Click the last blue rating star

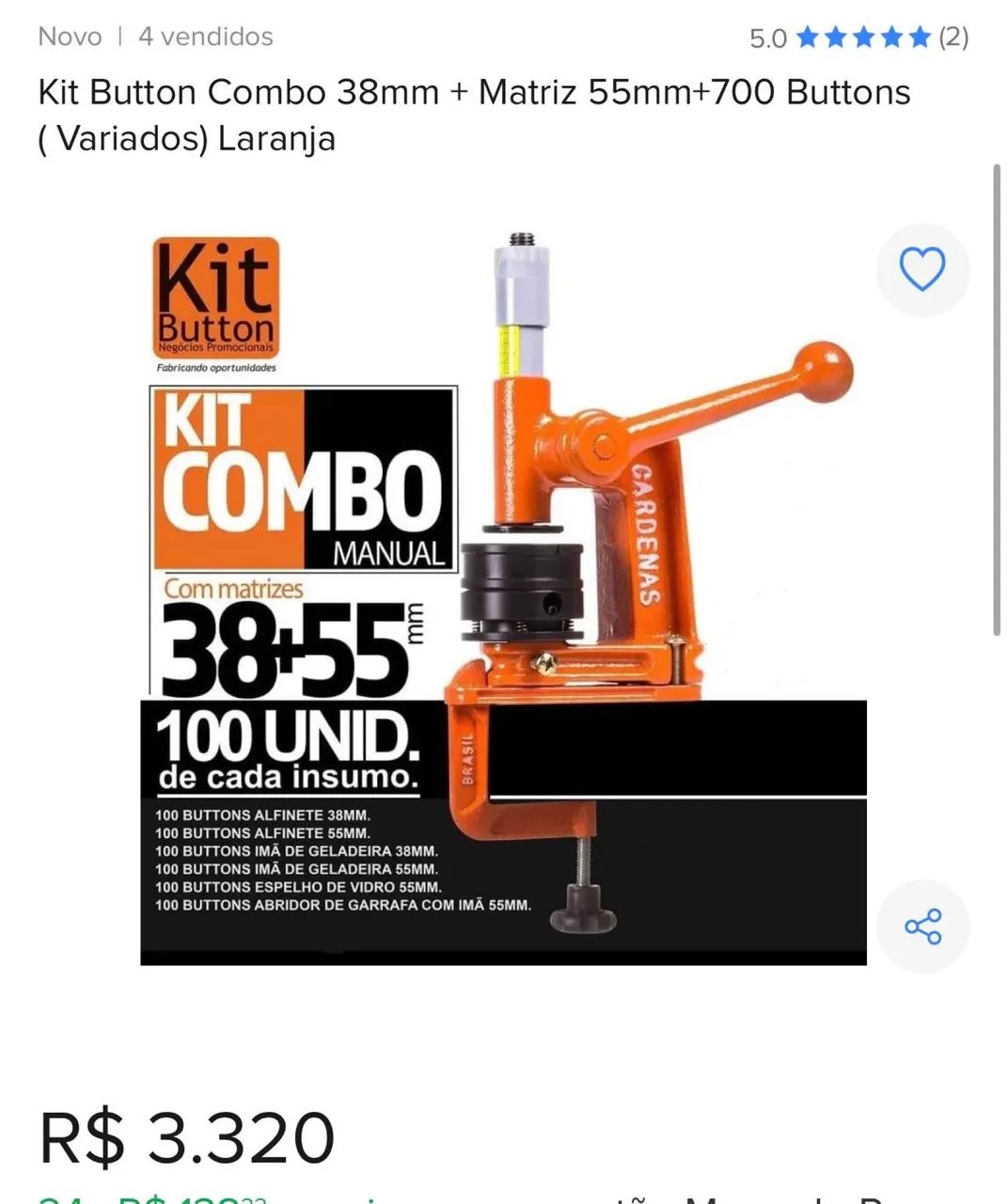(920, 38)
